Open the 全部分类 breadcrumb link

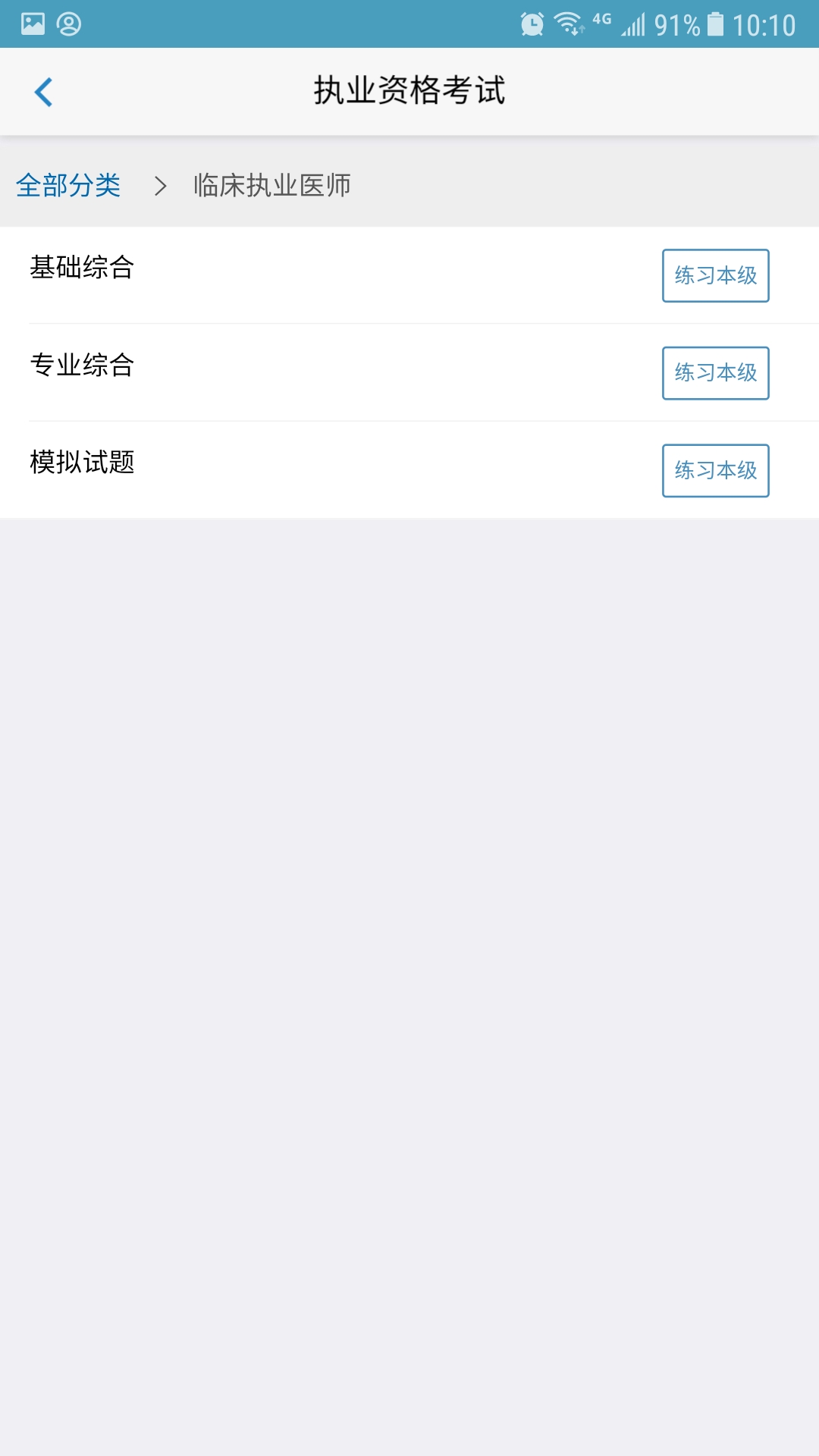click(x=70, y=186)
